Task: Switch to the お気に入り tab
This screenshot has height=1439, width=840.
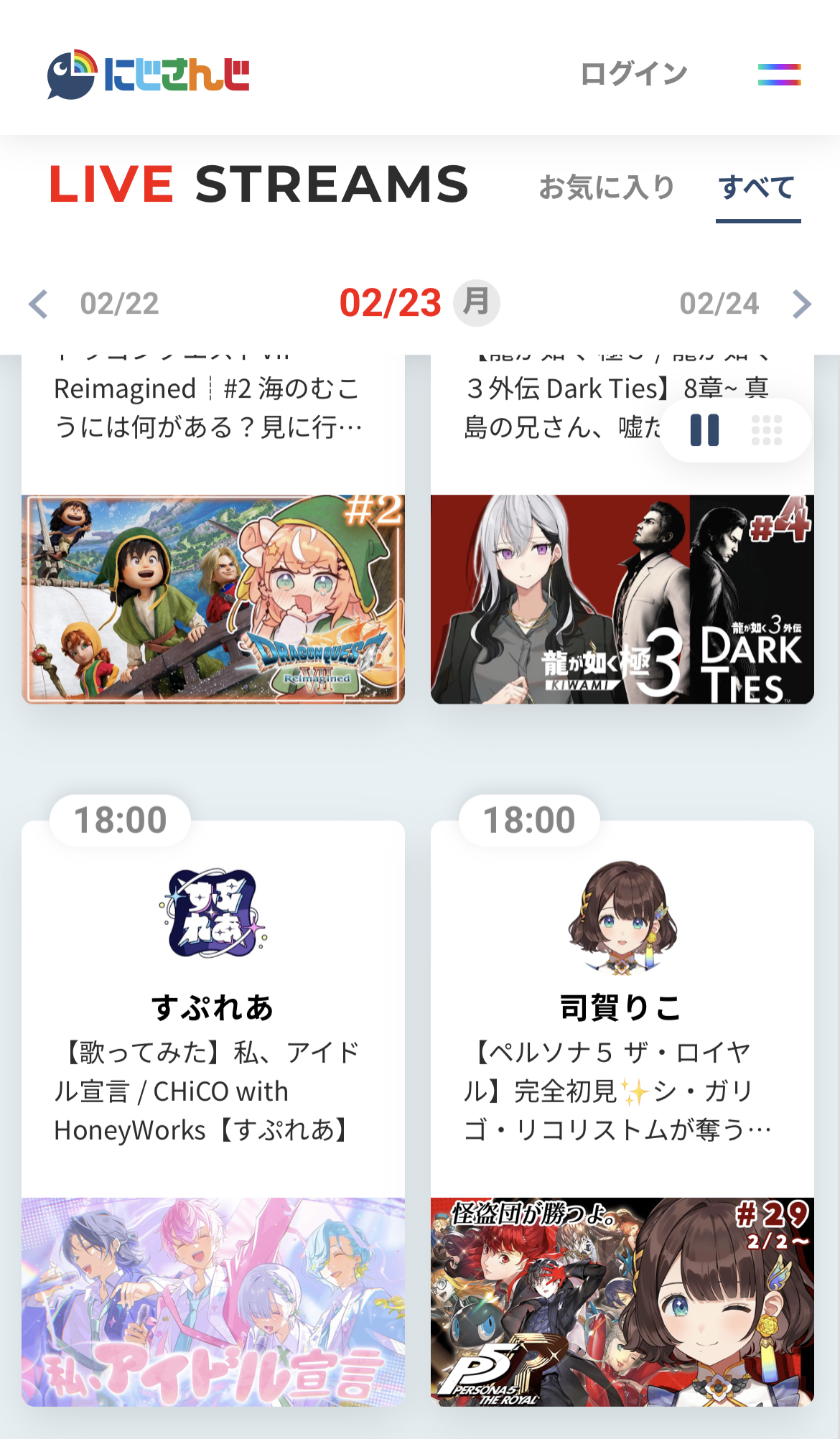Action: tap(607, 187)
